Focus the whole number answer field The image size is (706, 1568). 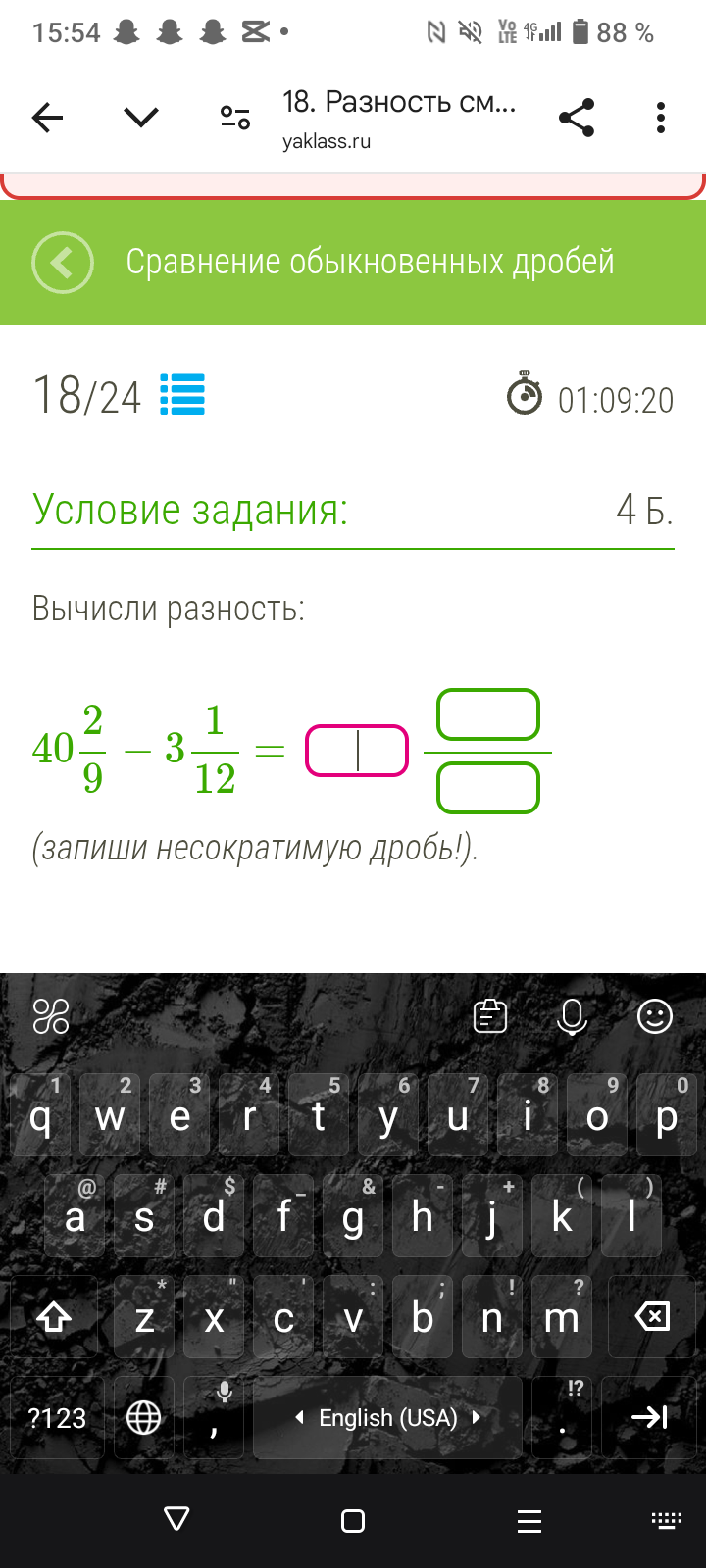pos(357,751)
